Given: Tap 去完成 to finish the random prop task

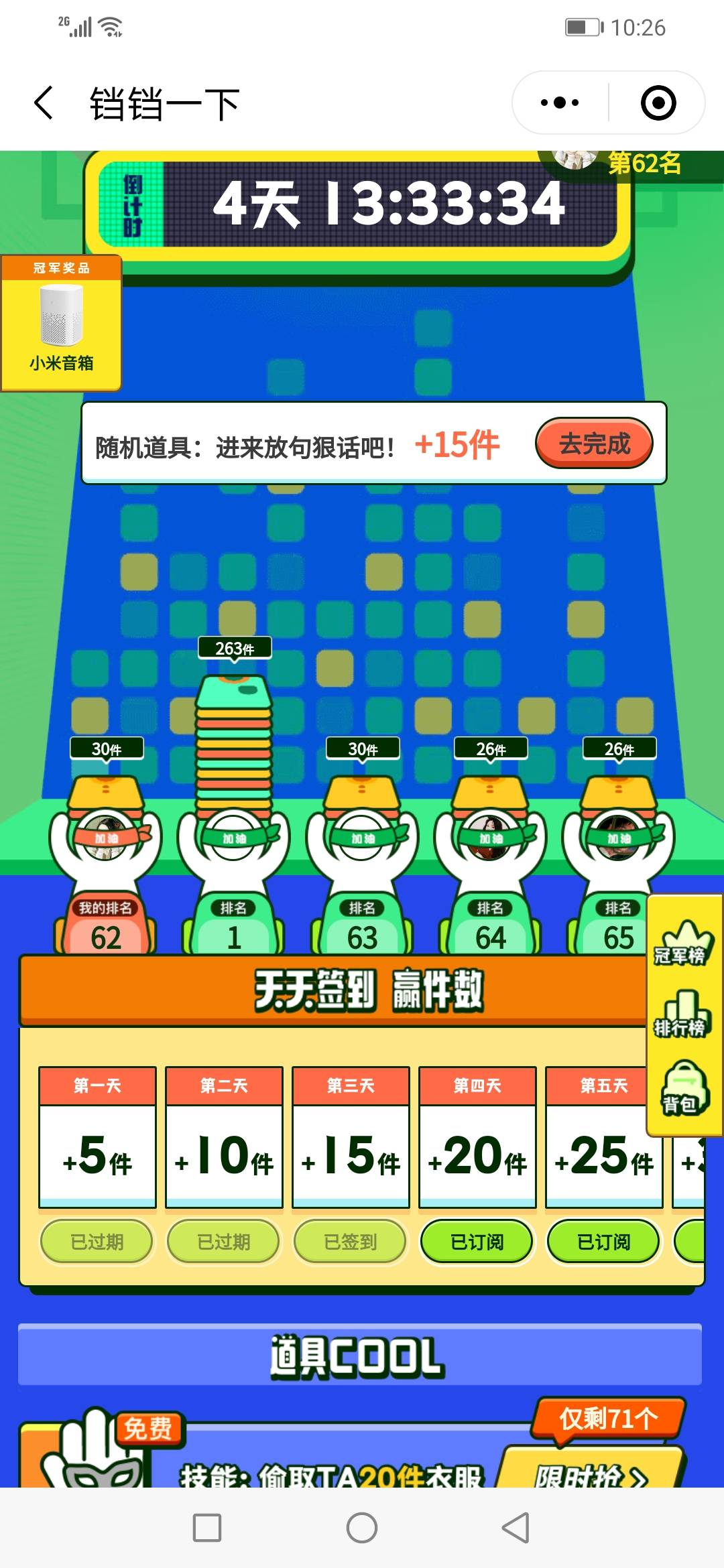Looking at the screenshot, I should pos(593,443).
